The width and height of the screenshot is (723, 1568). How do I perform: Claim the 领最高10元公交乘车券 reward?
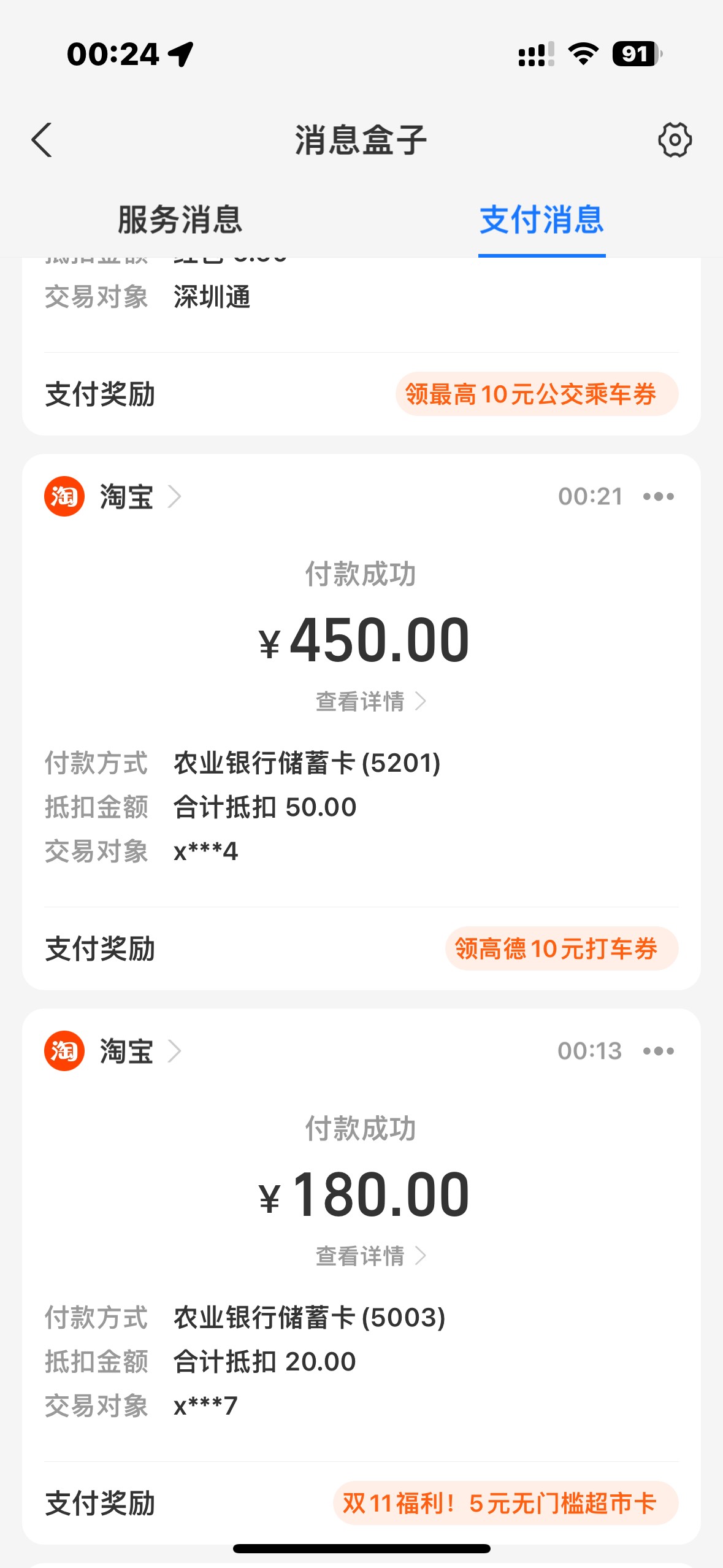pyautogui.click(x=537, y=394)
